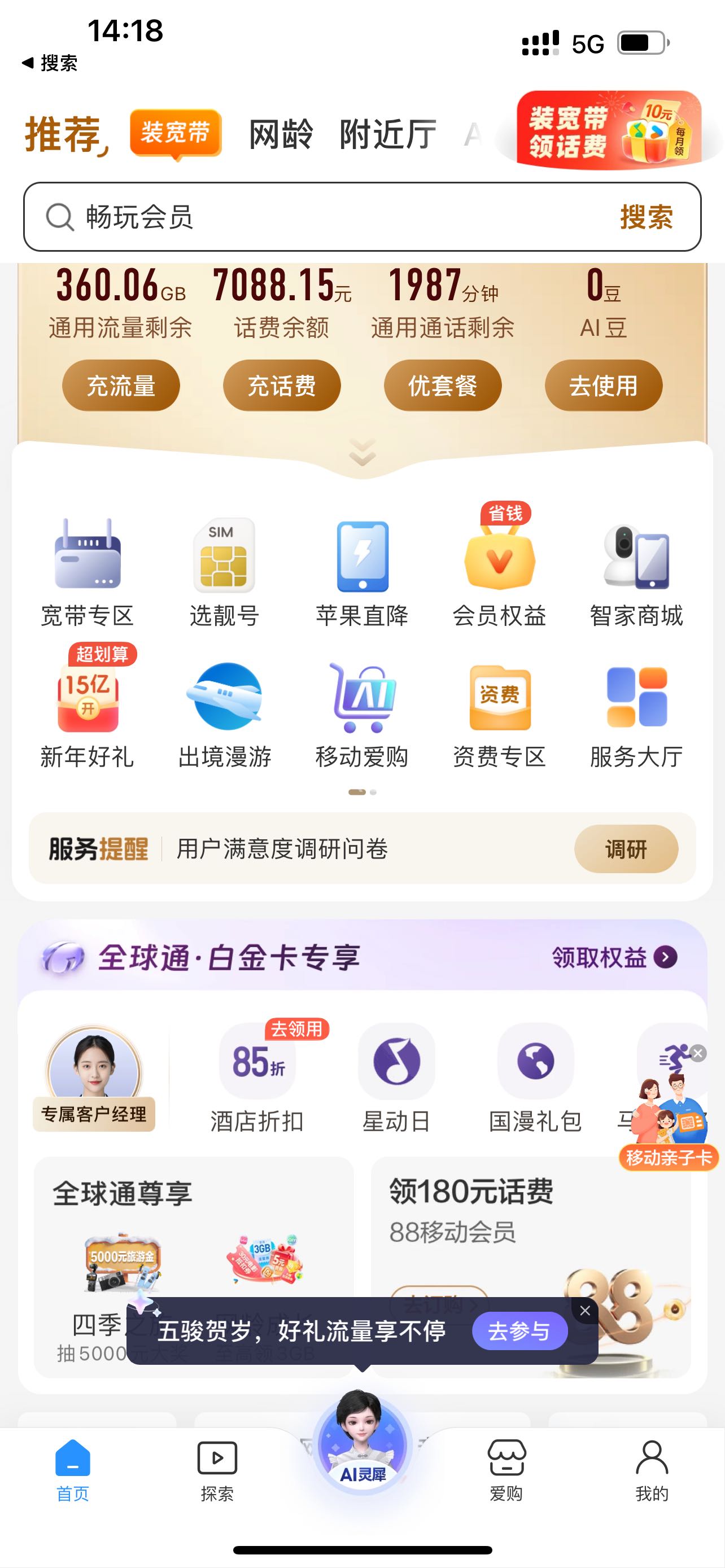Image resolution: width=725 pixels, height=1568 pixels.
Task: Expand the account info panel chevron
Action: (362, 453)
